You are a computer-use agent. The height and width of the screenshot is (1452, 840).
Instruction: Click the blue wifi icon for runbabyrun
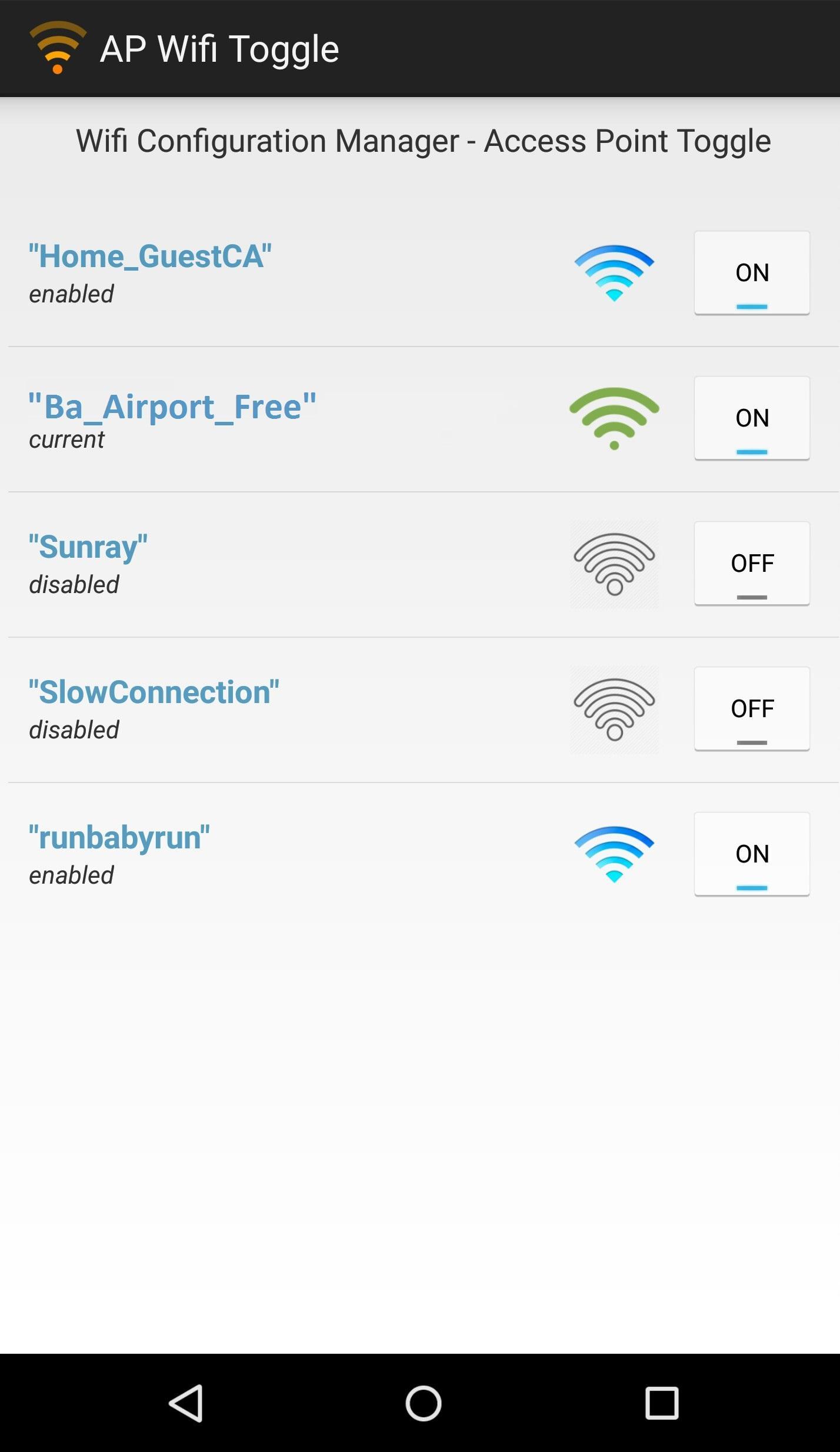pyautogui.click(x=614, y=854)
